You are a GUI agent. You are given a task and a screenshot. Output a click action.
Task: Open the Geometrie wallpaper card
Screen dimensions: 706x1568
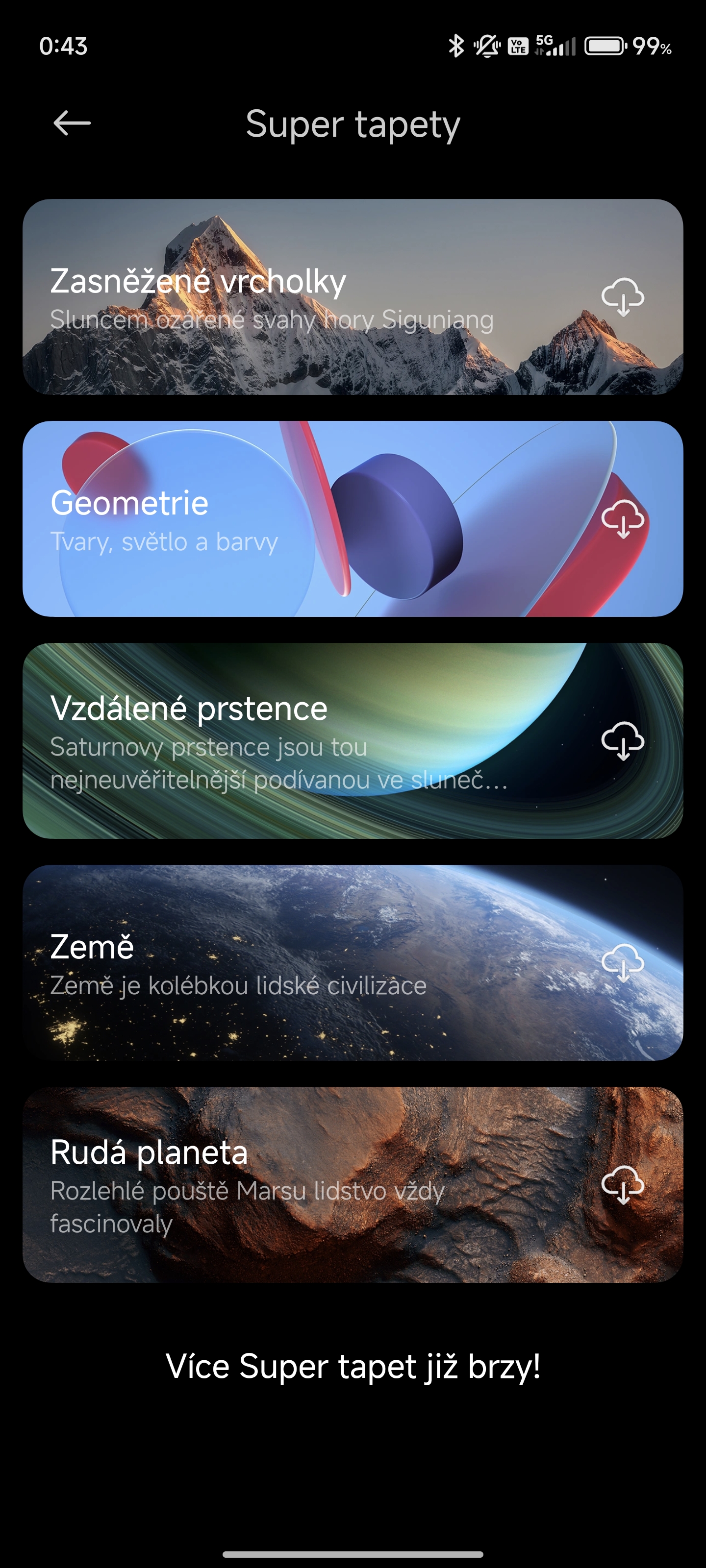[353, 519]
